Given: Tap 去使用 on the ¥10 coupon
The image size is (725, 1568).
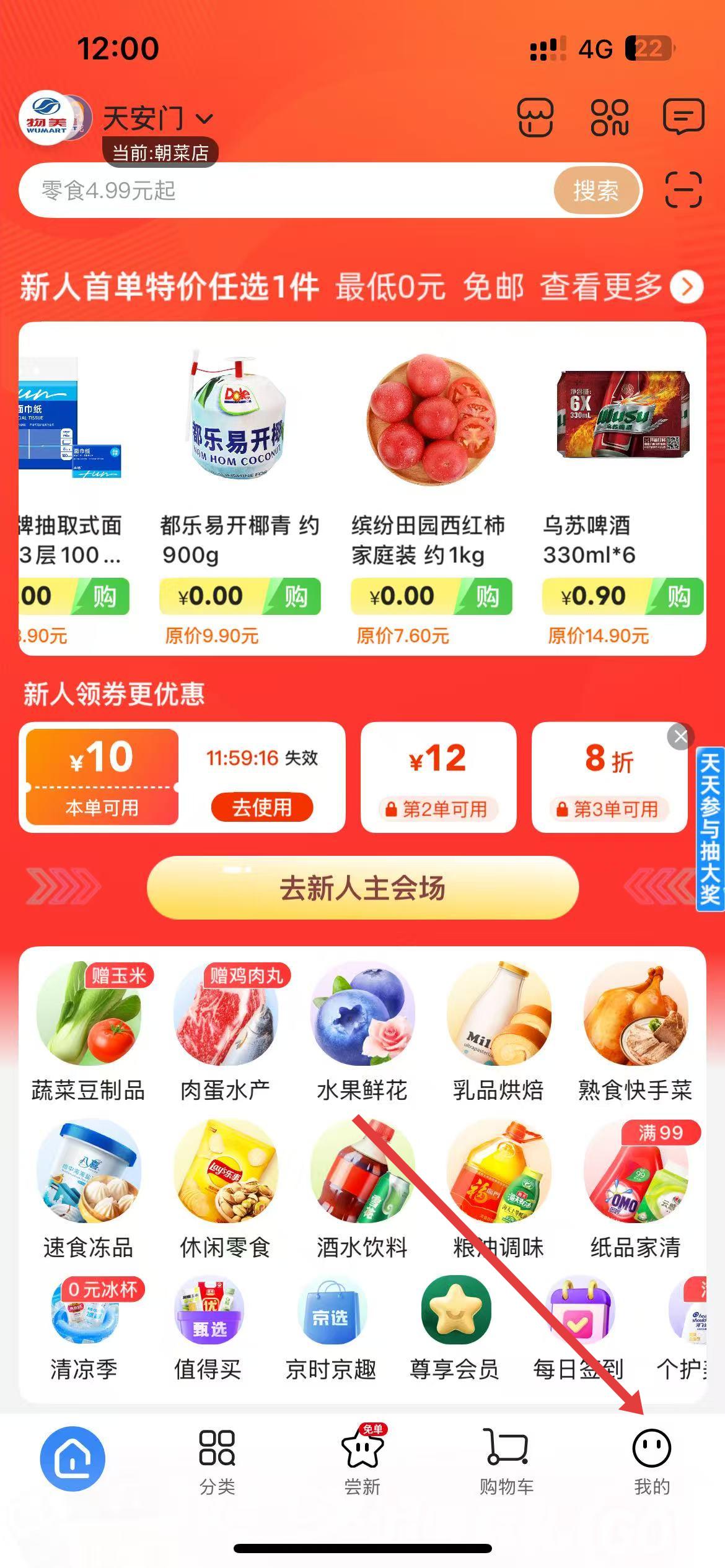Looking at the screenshot, I should pyautogui.click(x=261, y=807).
